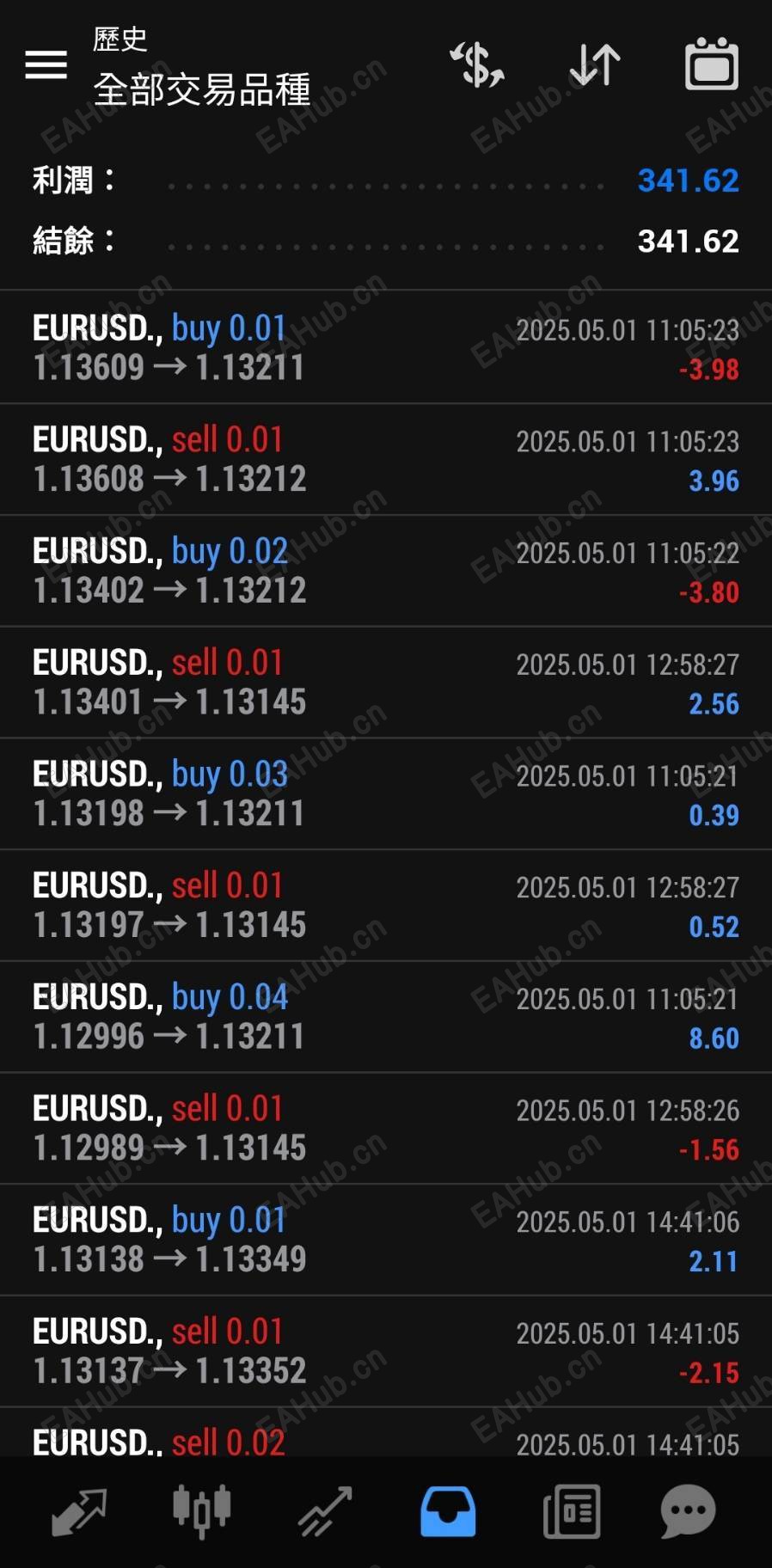772x1568 pixels.
Task: Open the EURUSD sell trade losing 1.56
Action: (x=385, y=1128)
